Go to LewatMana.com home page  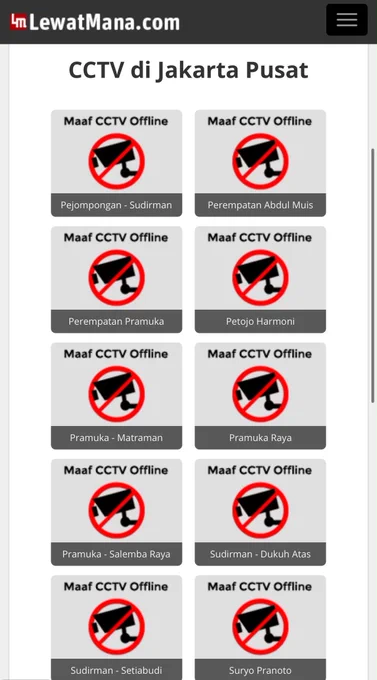(95, 22)
